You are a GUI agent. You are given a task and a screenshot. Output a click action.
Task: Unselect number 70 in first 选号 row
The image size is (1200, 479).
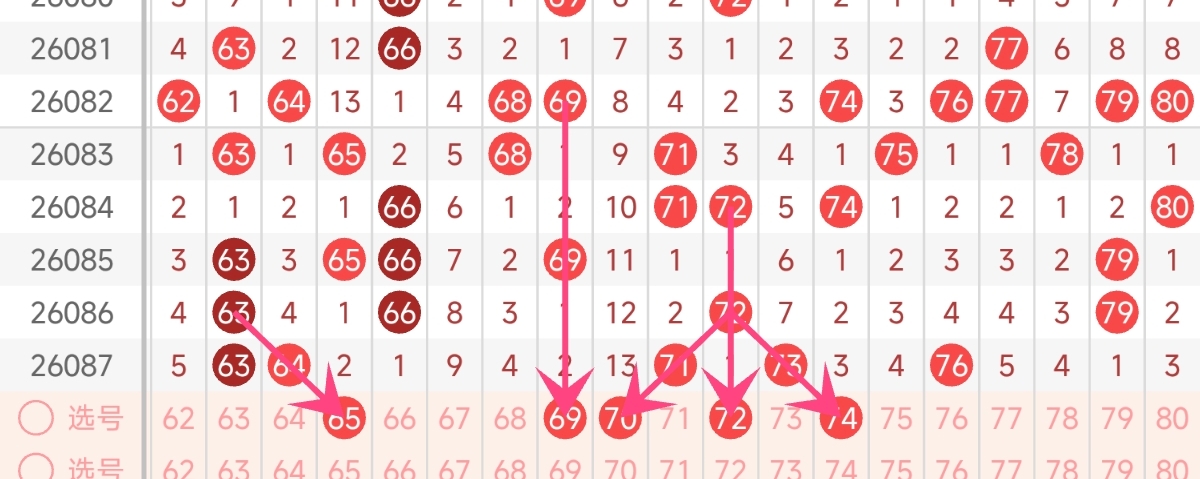point(621,419)
